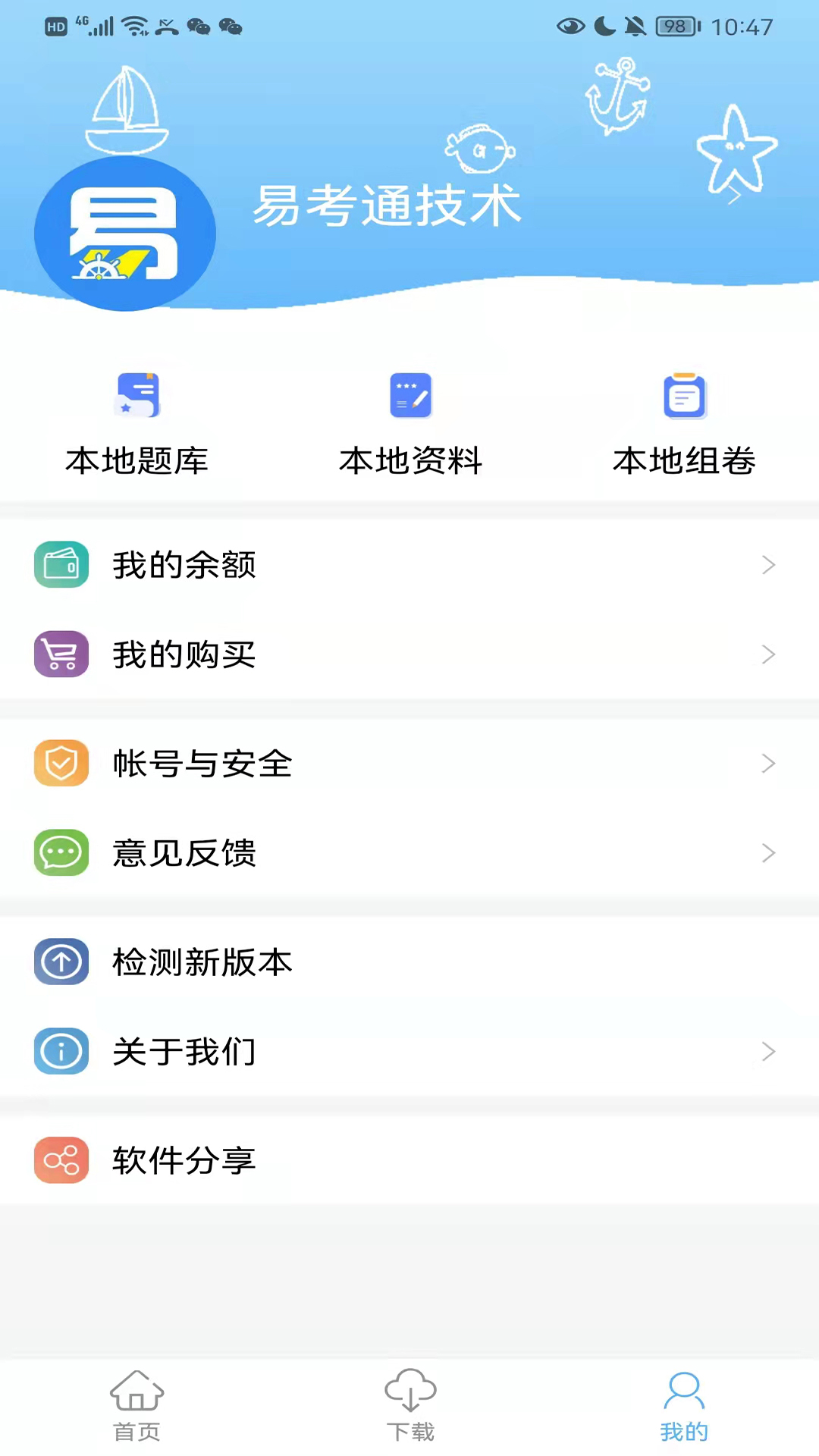Open the 本地资料 local materials icon
The image size is (819, 1456).
[x=410, y=395]
